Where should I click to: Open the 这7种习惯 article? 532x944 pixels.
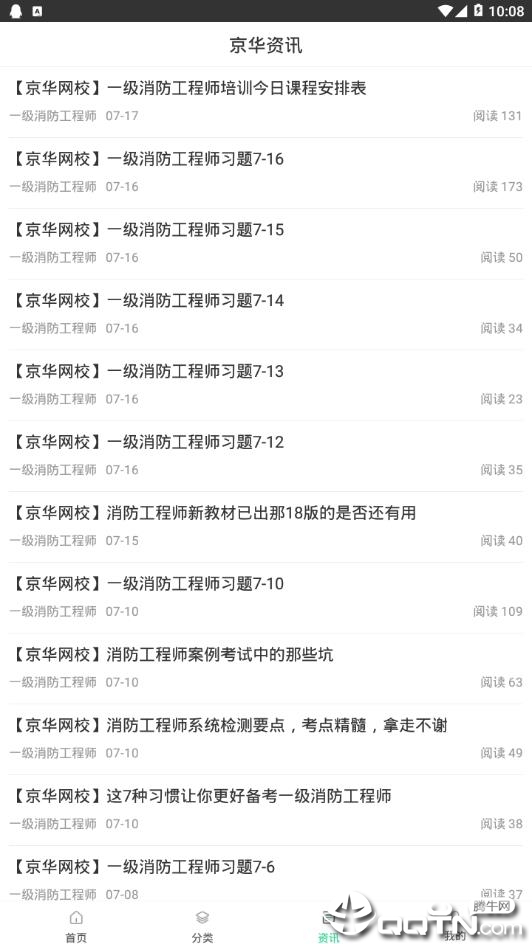(266, 810)
